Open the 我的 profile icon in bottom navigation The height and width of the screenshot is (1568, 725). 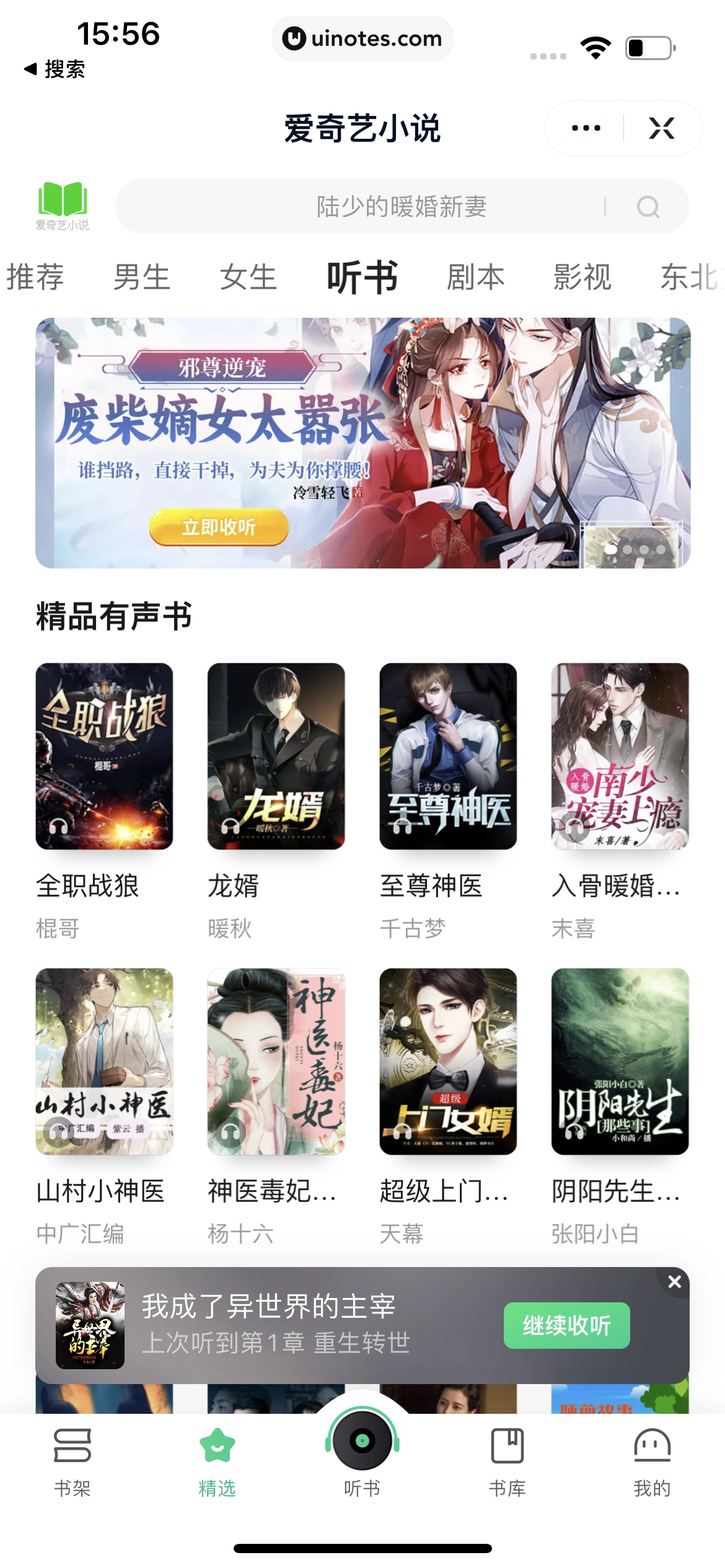point(652,1445)
